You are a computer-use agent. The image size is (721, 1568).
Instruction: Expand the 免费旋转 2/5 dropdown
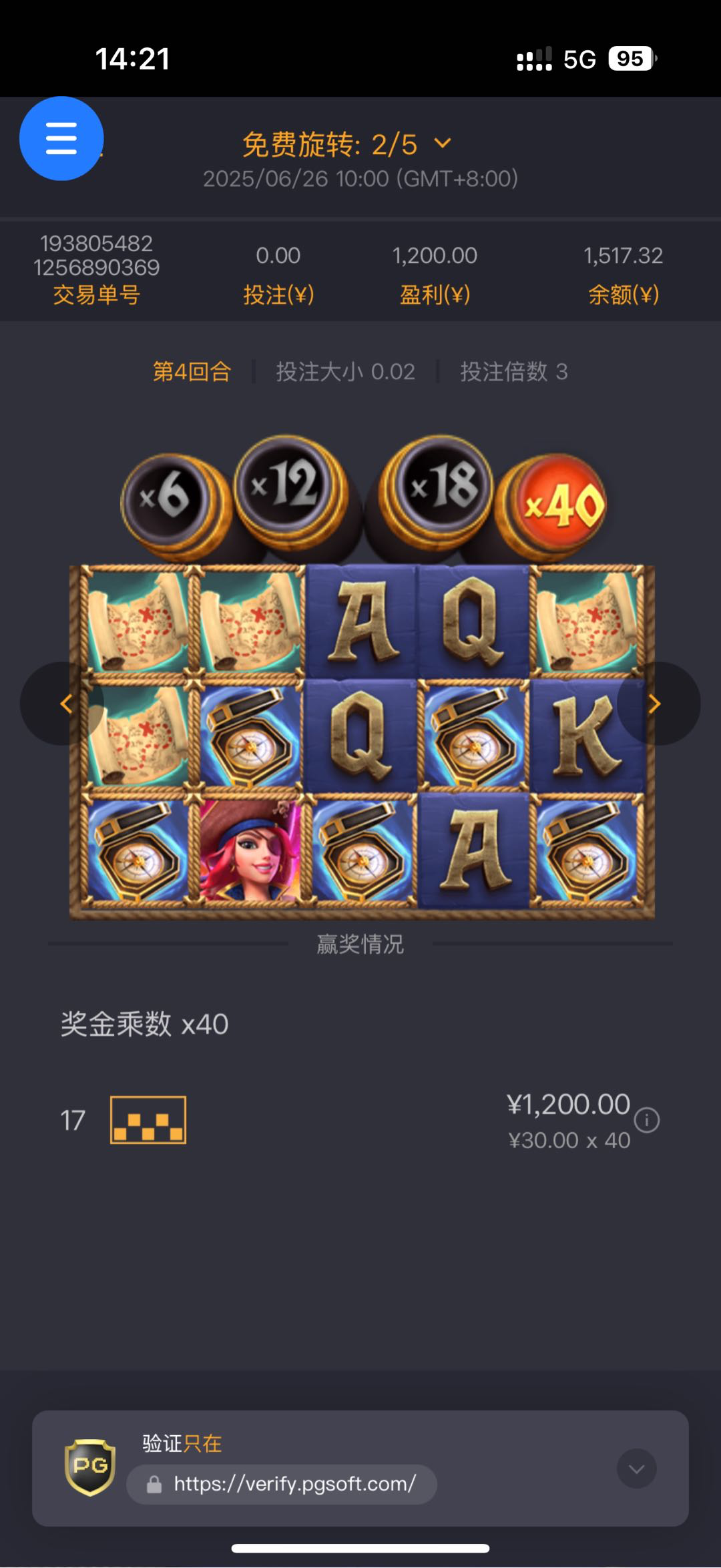442,144
